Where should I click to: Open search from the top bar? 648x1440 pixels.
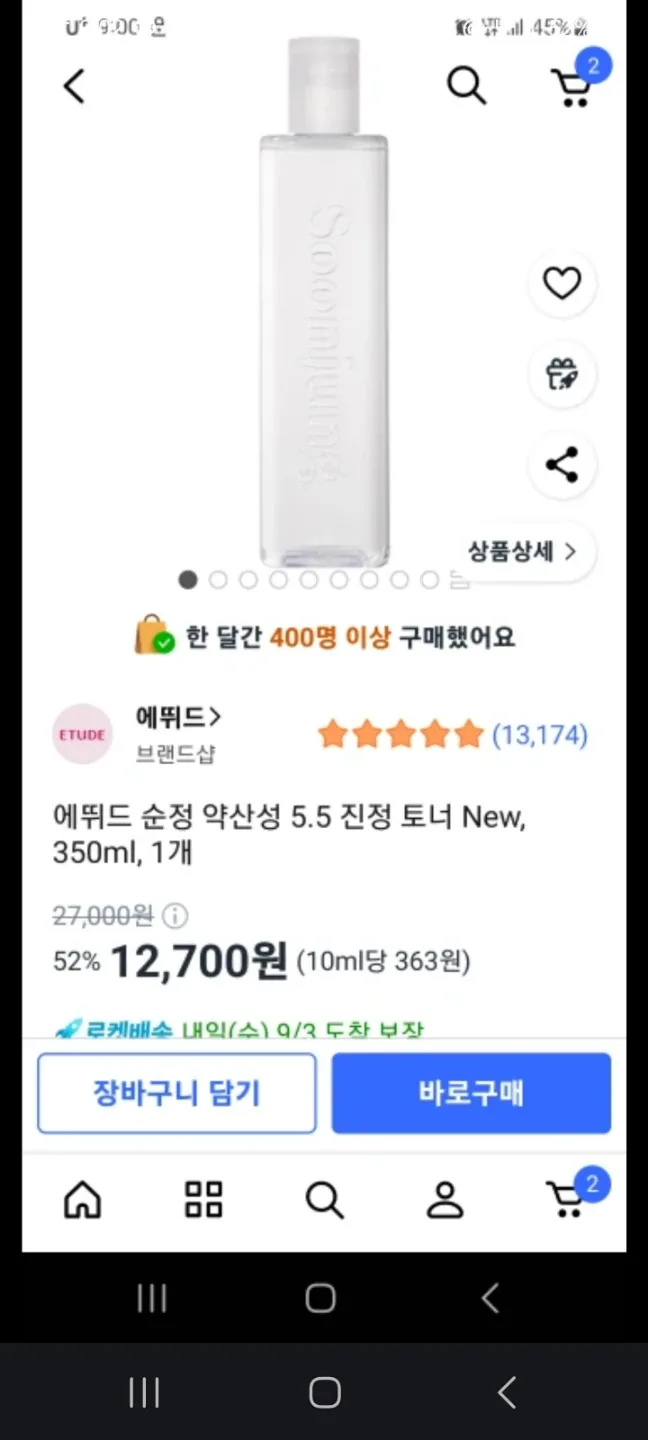click(x=466, y=86)
